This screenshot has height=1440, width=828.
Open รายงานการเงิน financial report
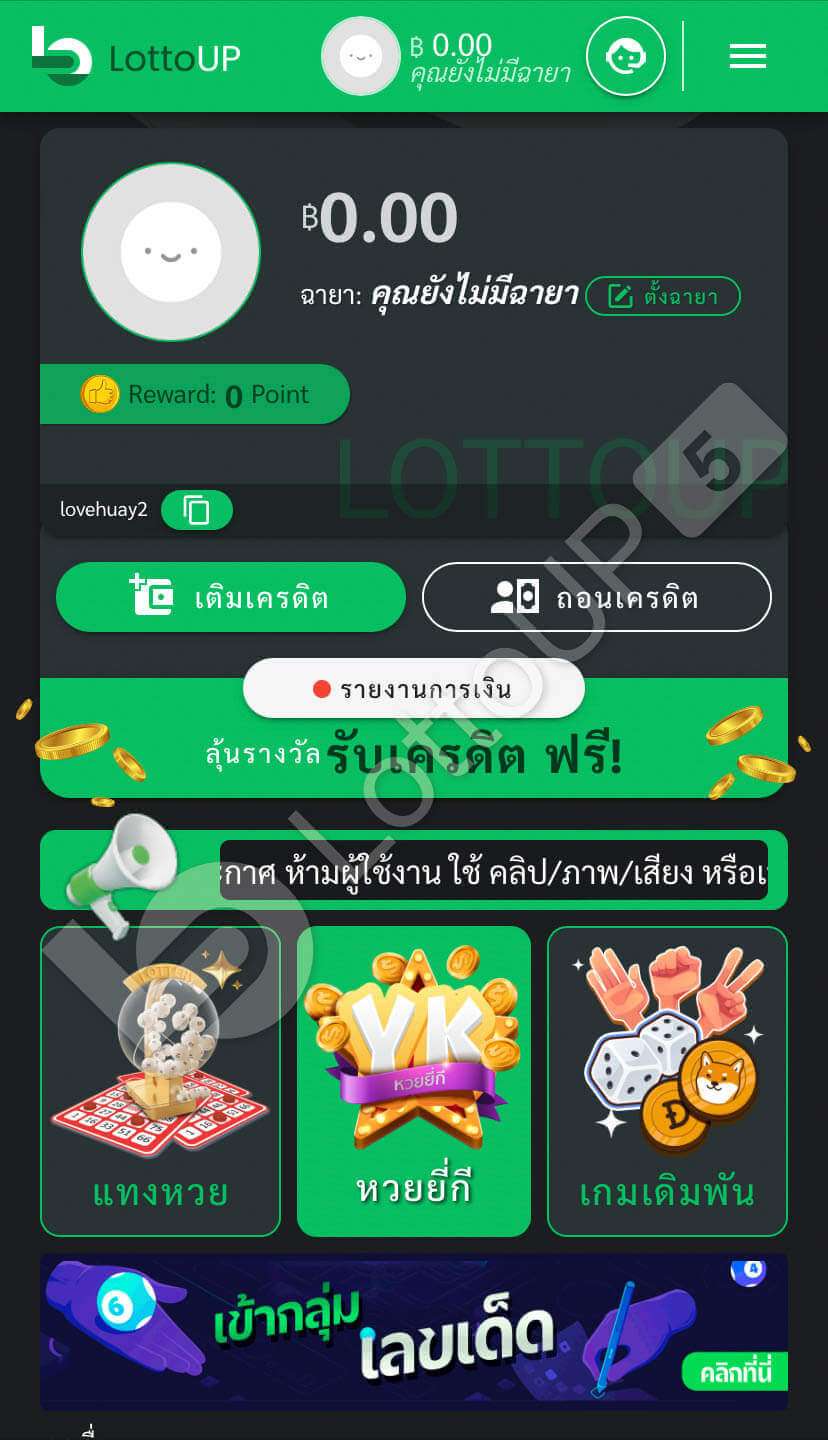[413, 689]
